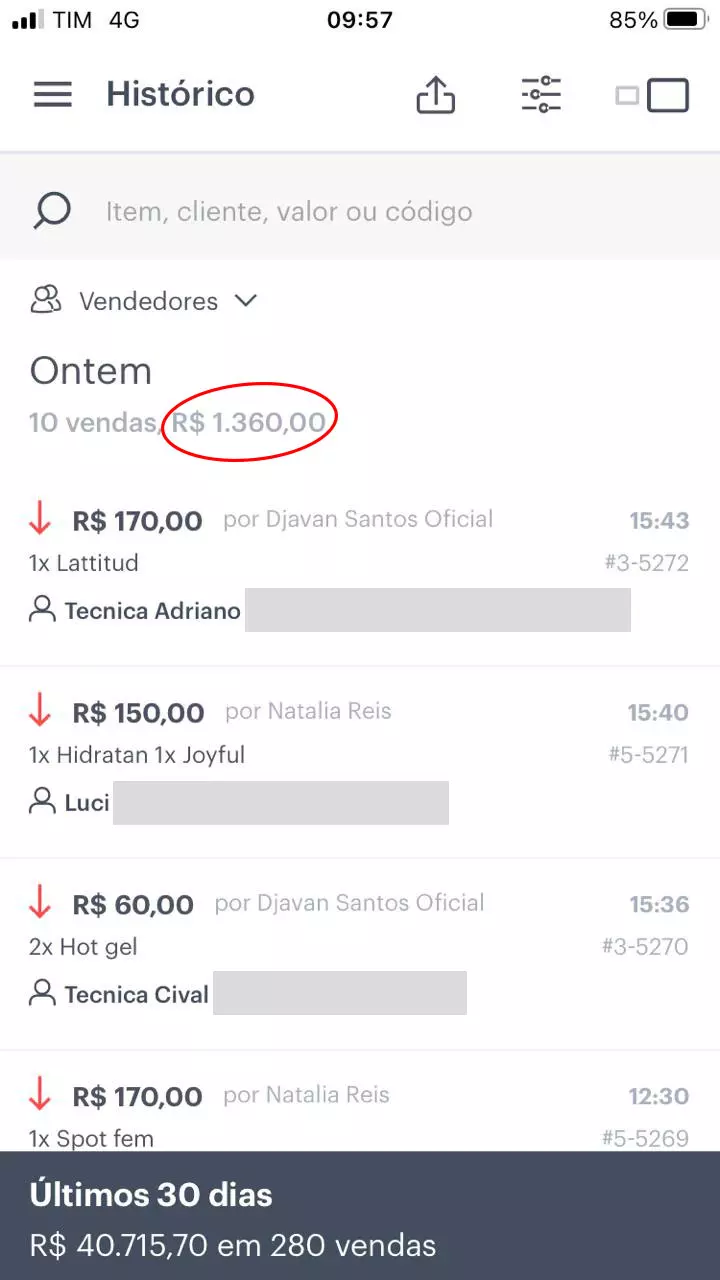Open the filter settings icon

540,93
